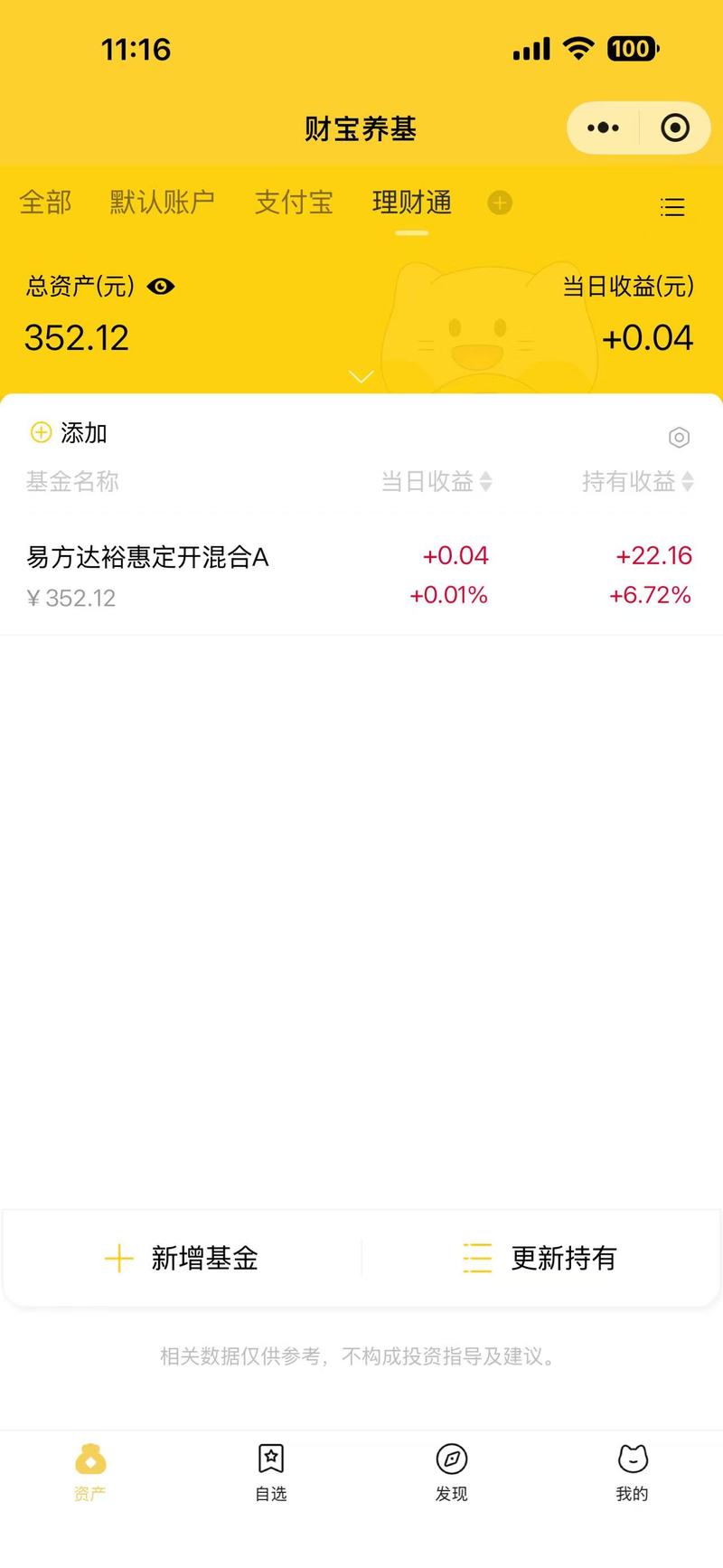Image resolution: width=723 pixels, height=1568 pixels.
Task: Switch to the 我的 tab
Action: pyautogui.click(x=633, y=1472)
